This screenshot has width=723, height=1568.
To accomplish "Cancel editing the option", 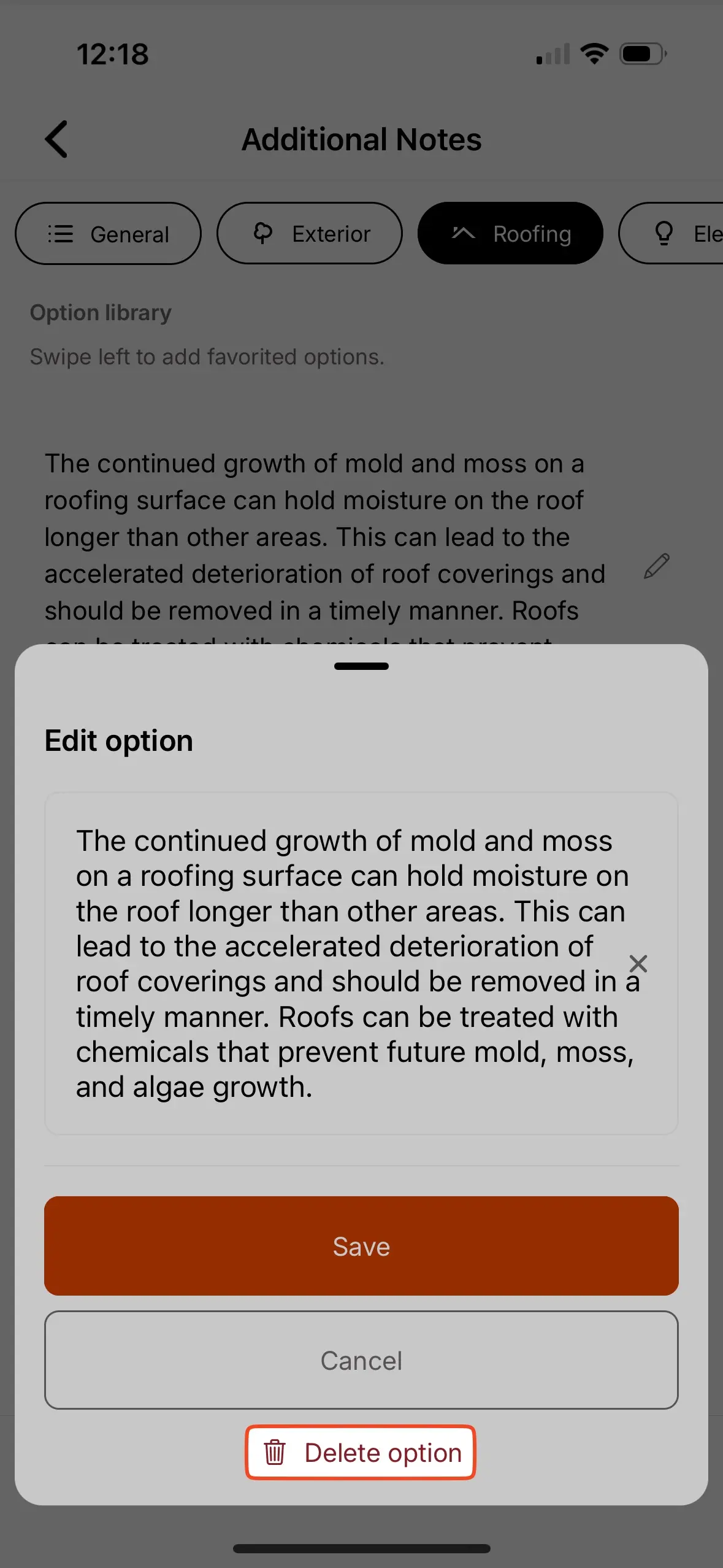I will click(x=361, y=1361).
